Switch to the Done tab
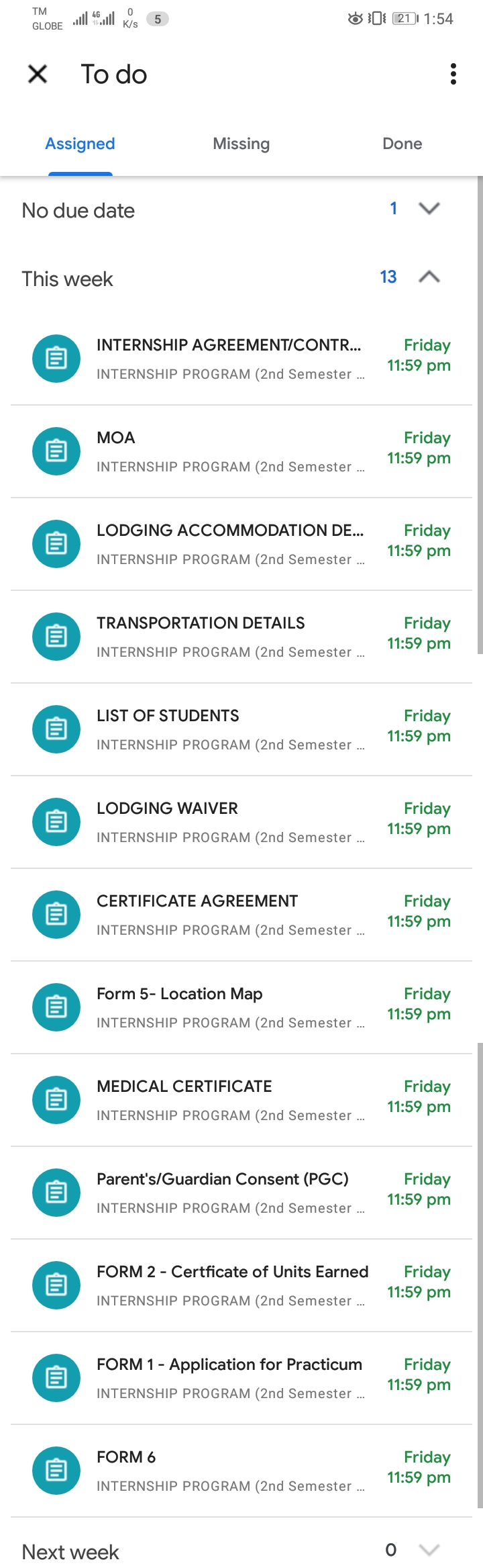This screenshot has height=1568, width=483. 402,144
